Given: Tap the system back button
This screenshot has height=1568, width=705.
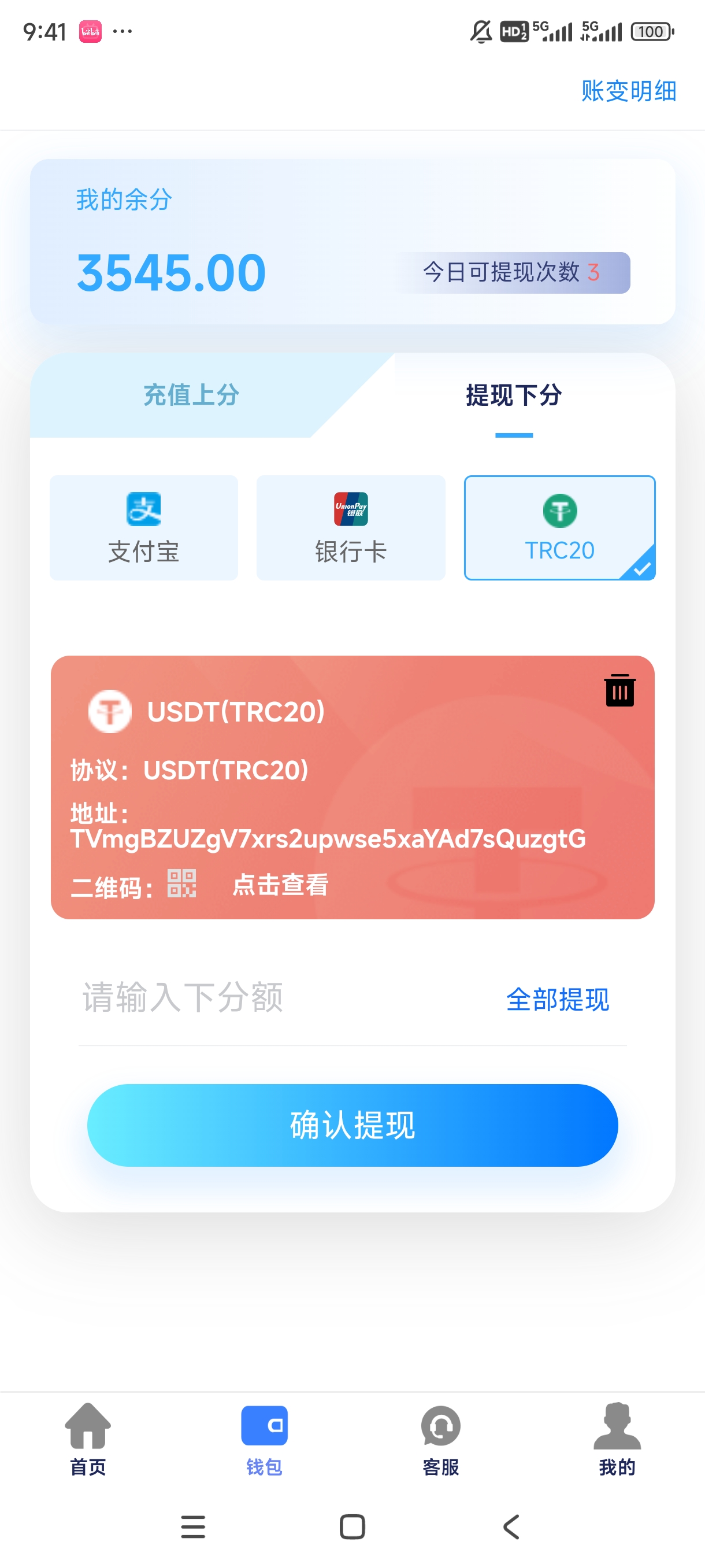Looking at the screenshot, I should [x=511, y=1526].
